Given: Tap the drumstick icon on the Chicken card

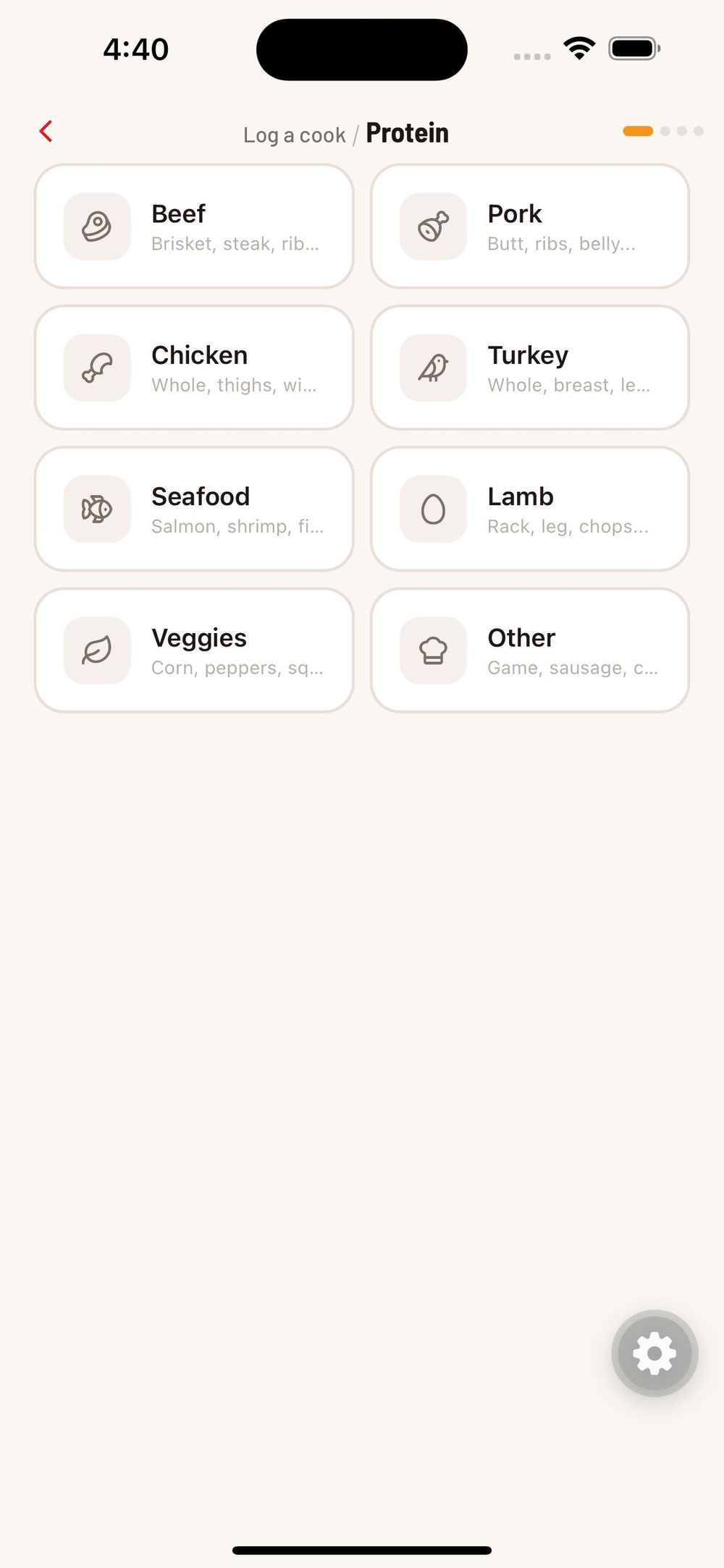Looking at the screenshot, I should [96, 368].
